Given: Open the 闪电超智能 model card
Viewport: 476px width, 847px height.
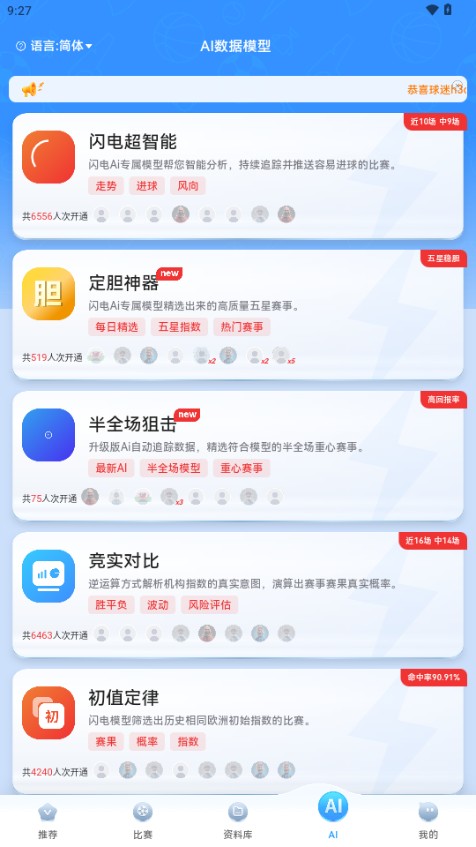Looking at the screenshot, I should tap(238, 176).
